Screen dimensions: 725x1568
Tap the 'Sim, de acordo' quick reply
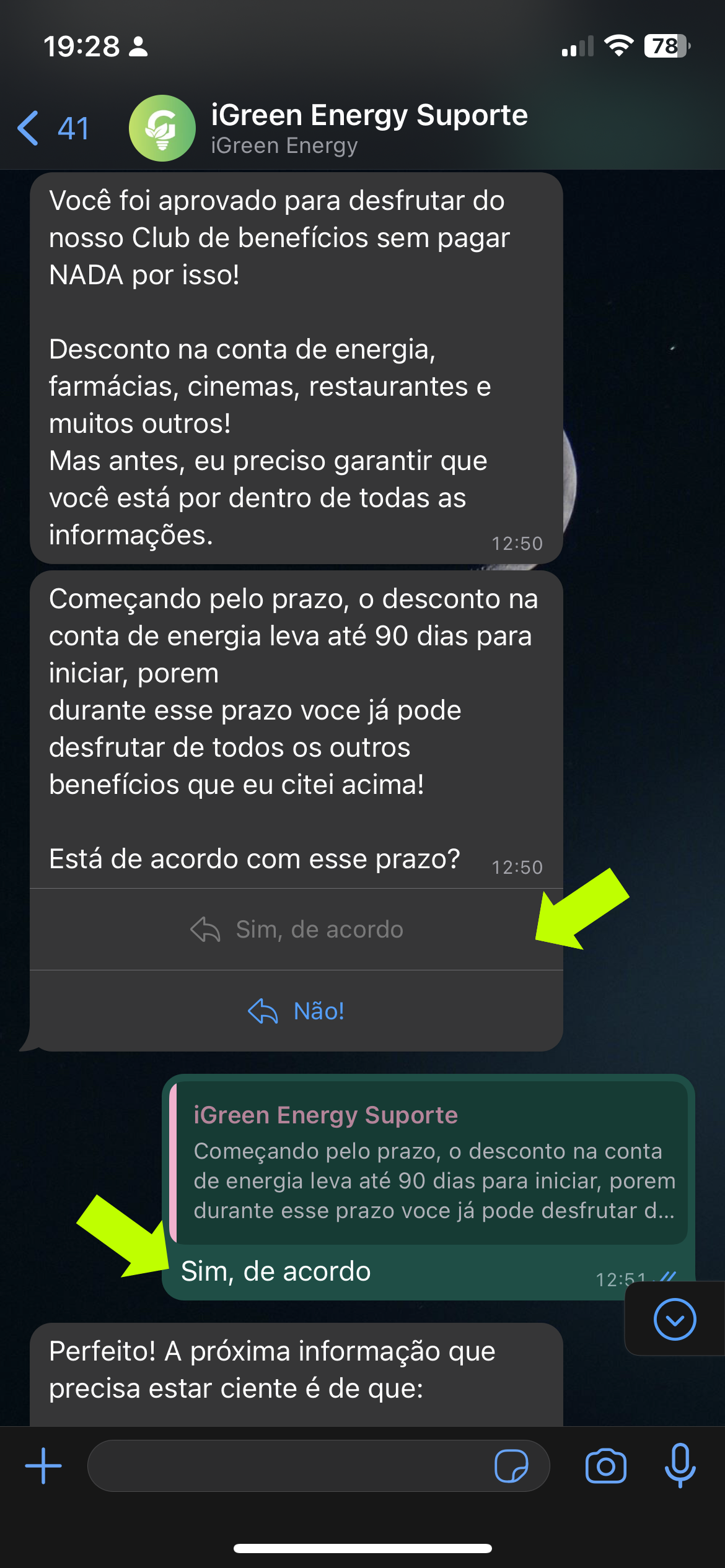click(x=296, y=930)
